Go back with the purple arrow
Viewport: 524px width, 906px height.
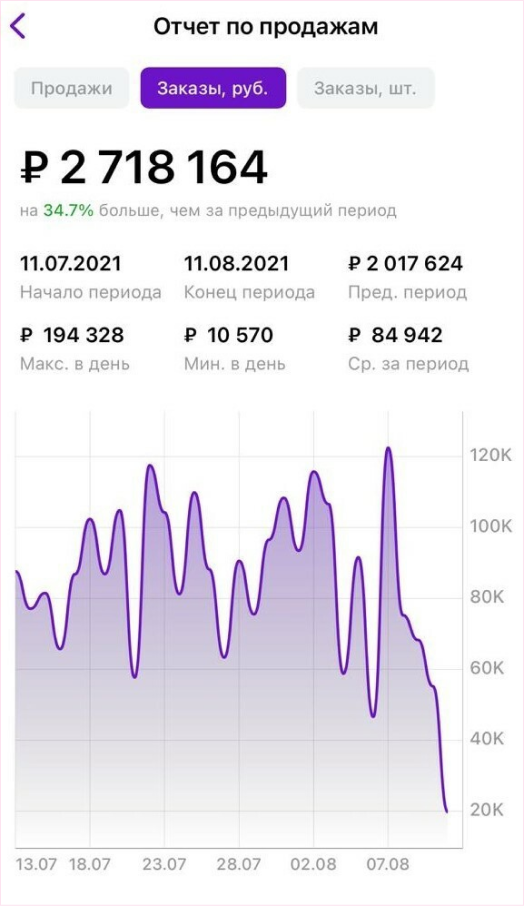pos(18,27)
